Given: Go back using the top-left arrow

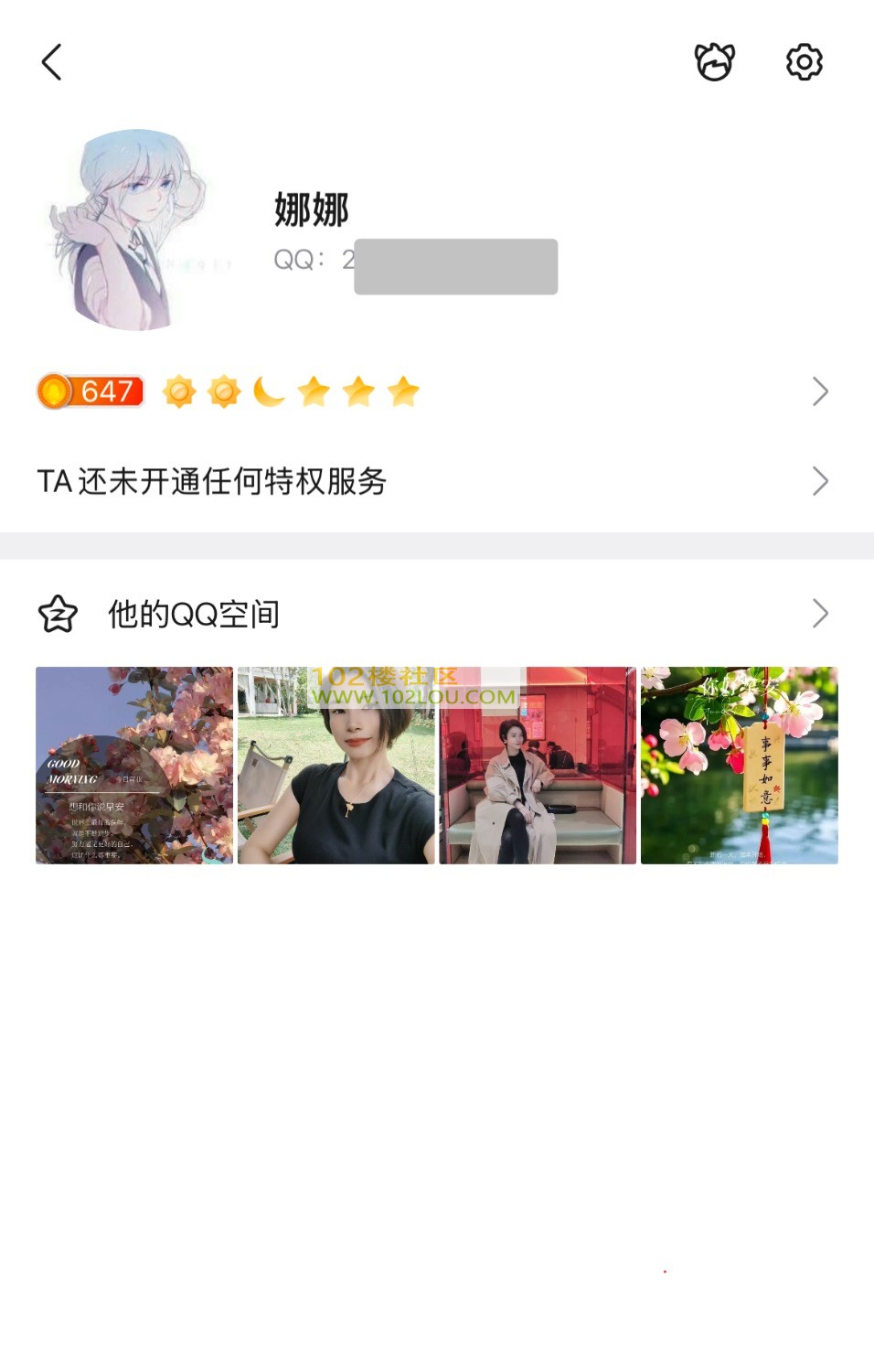Looking at the screenshot, I should tap(52, 62).
